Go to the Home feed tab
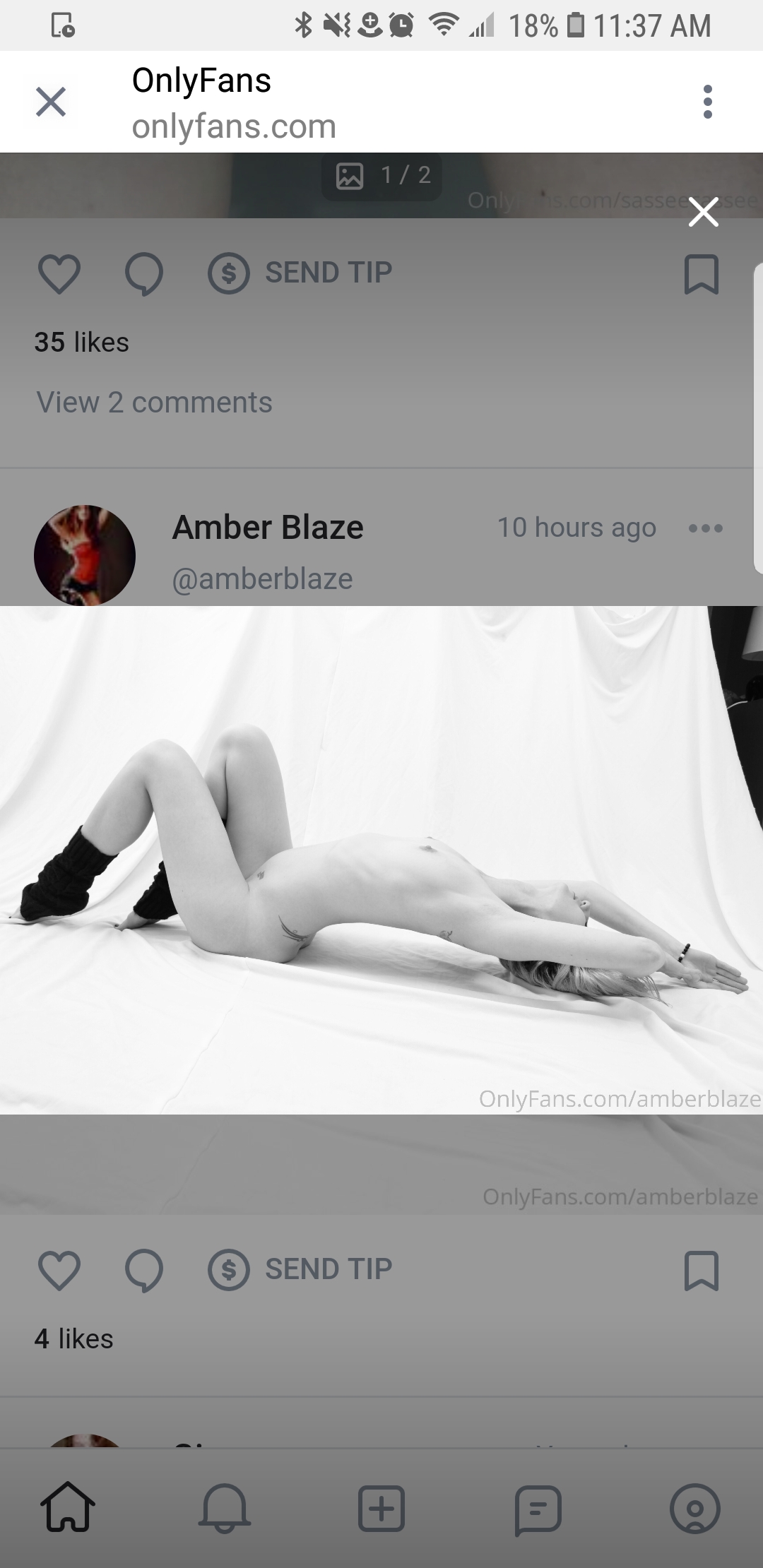 [68, 1507]
